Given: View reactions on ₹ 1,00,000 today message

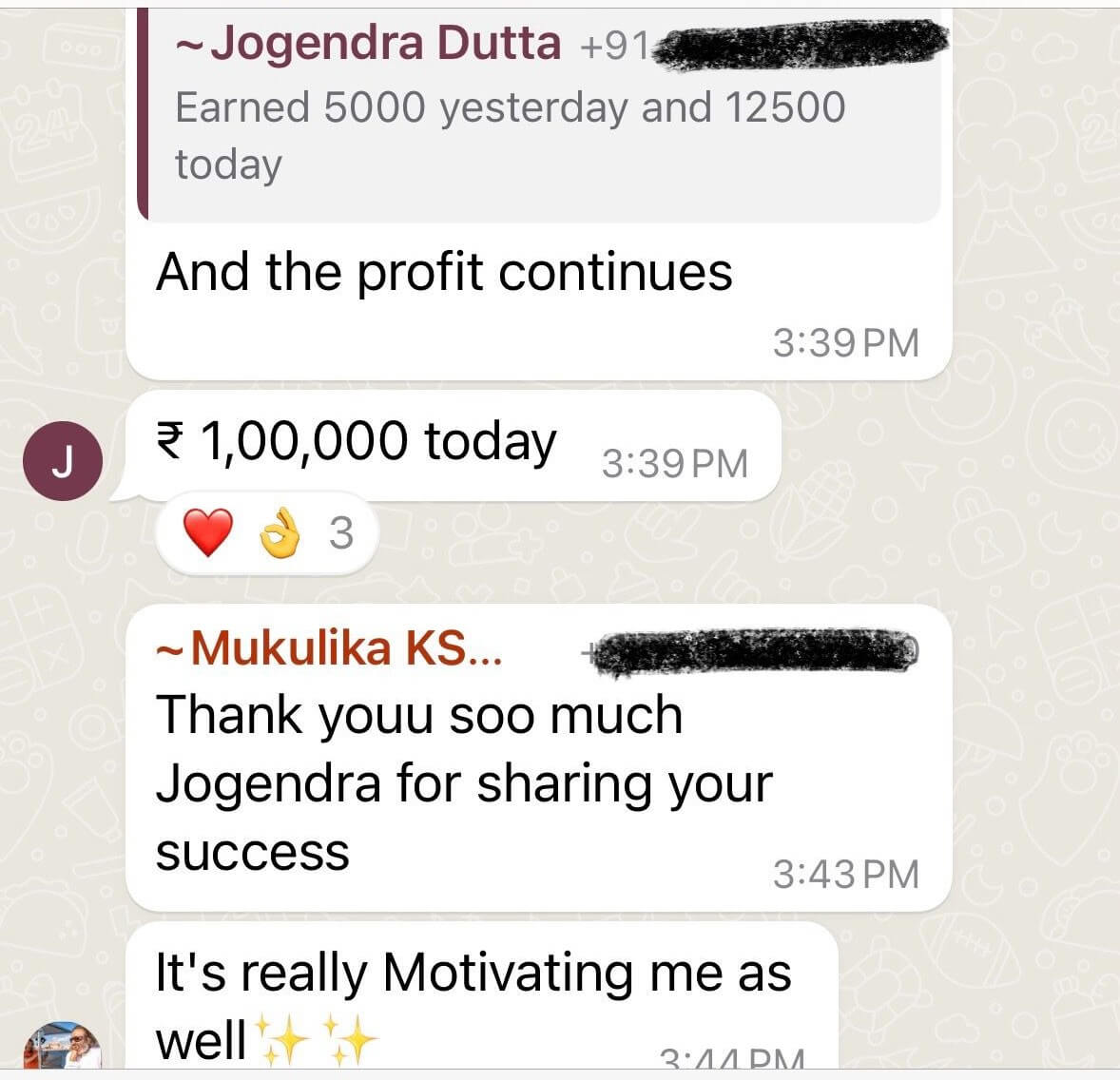Looking at the screenshot, I should tap(267, 533).
